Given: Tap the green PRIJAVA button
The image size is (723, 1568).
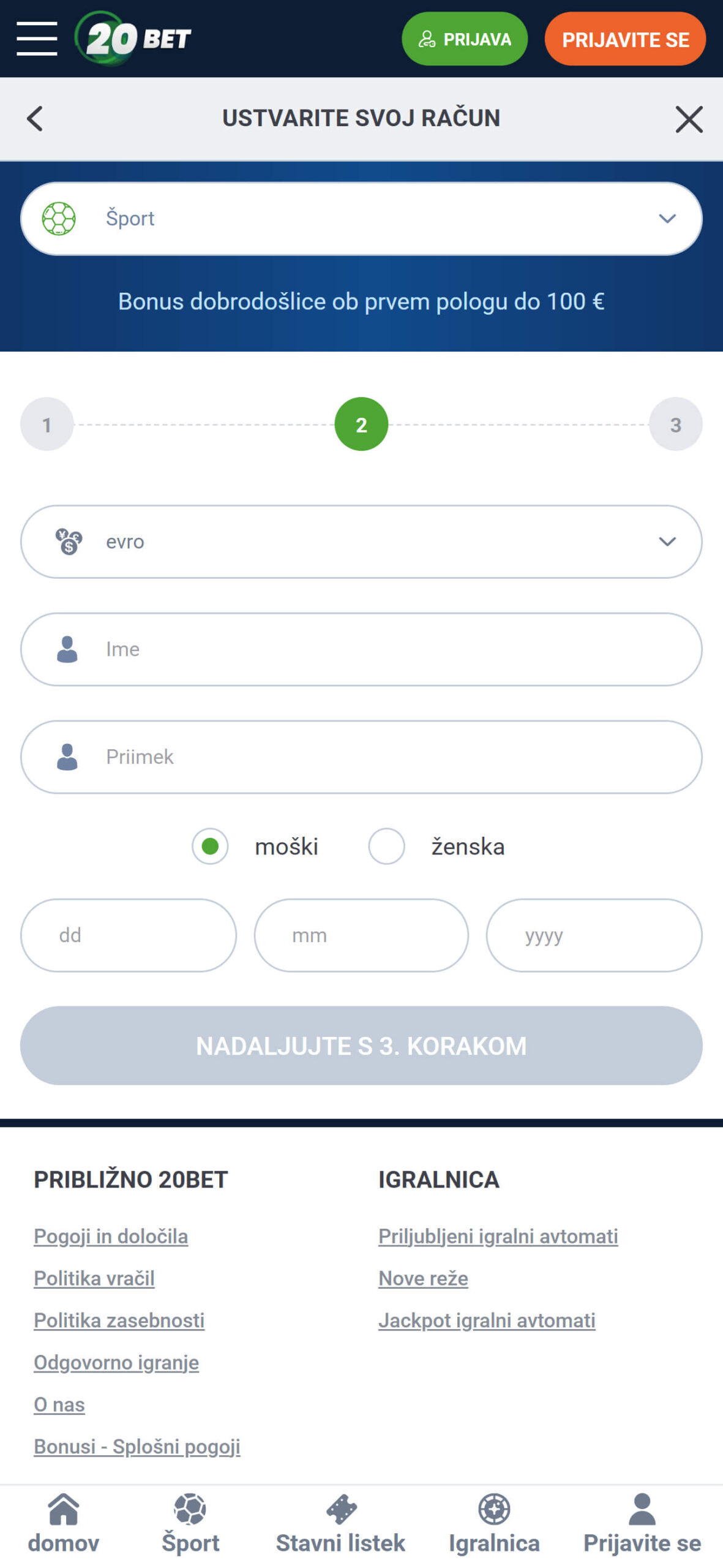Looking at the screenshot, I should click(464, 39).
